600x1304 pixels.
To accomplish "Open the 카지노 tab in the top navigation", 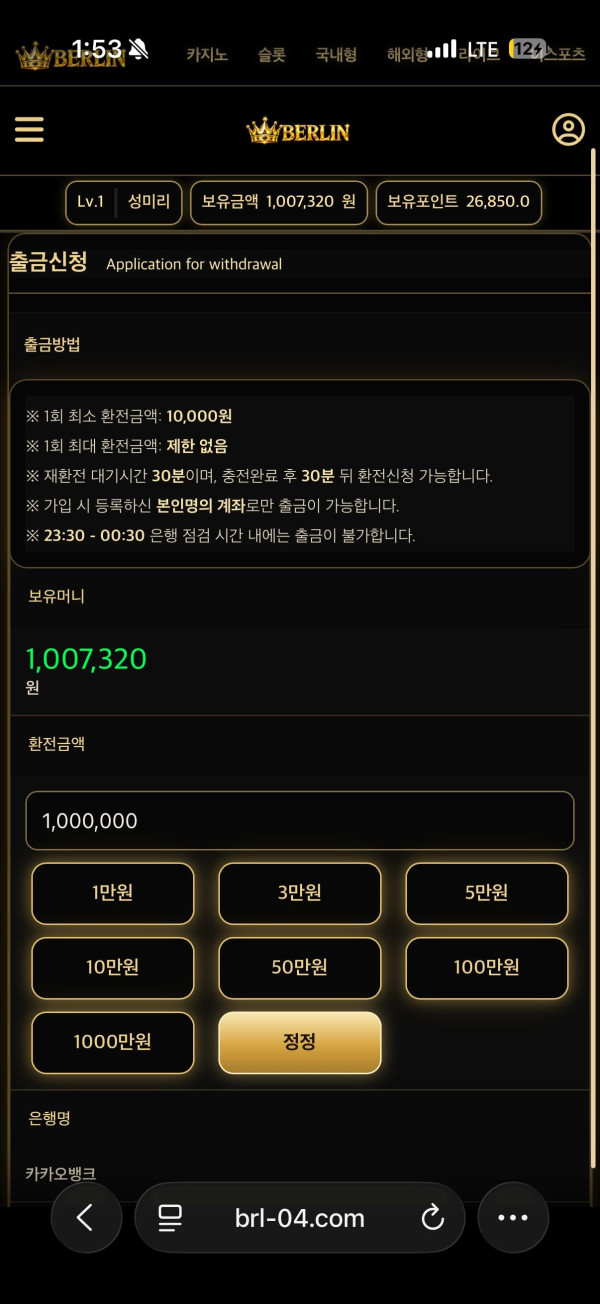I will (x=207, y=55).
